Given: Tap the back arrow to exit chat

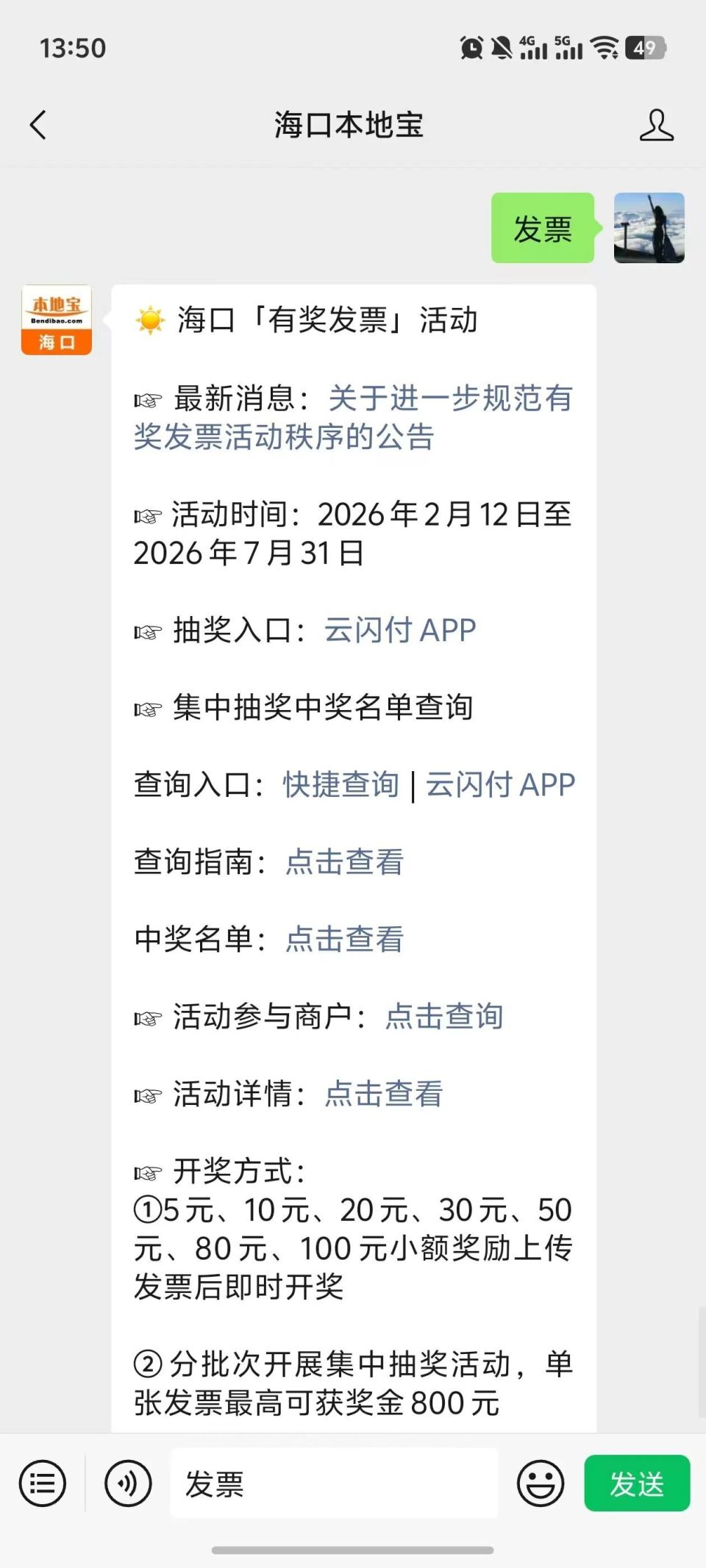Looking at the screenshot, I should [39, 125].
